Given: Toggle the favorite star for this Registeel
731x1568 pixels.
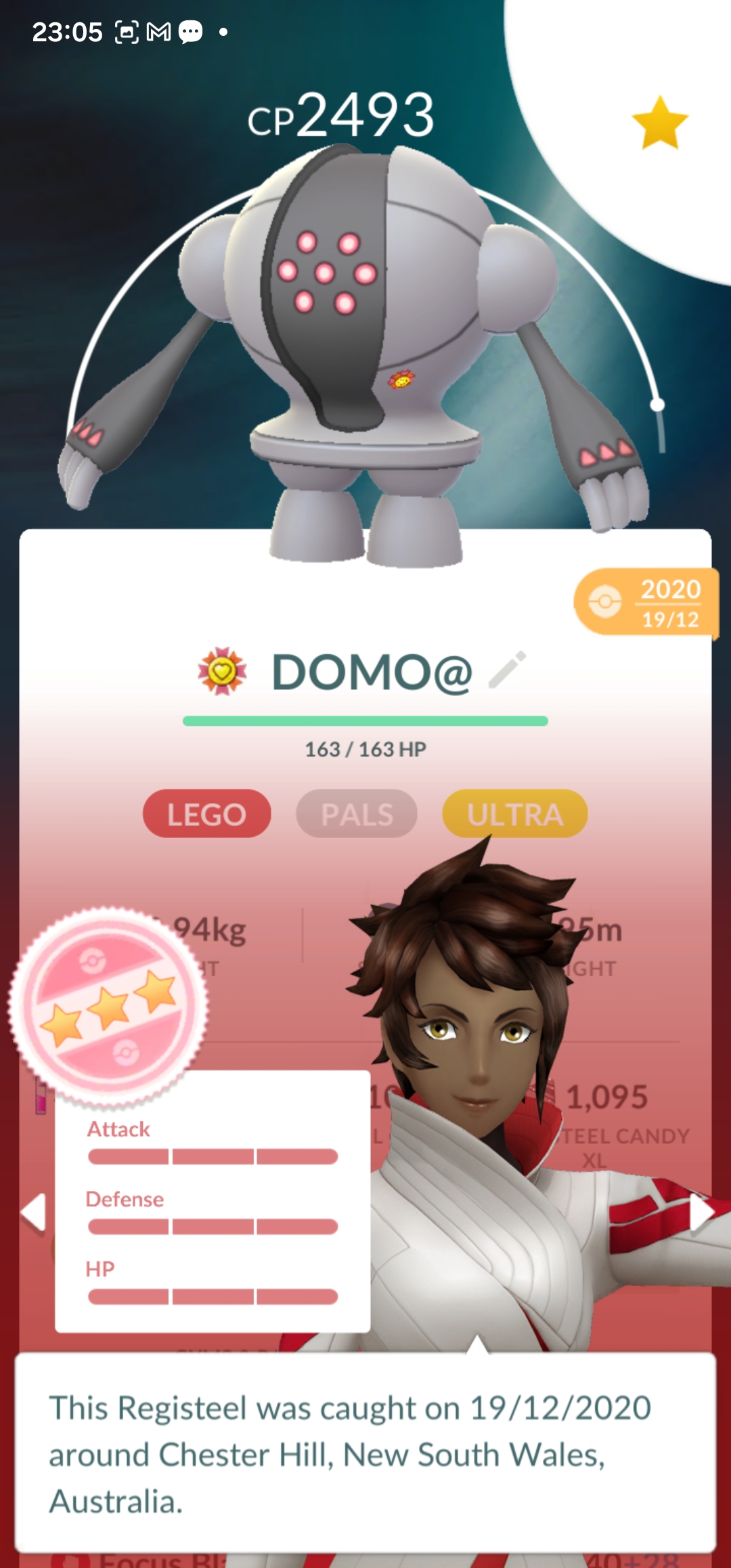Looking at the screenshot, I should [660, 123].
